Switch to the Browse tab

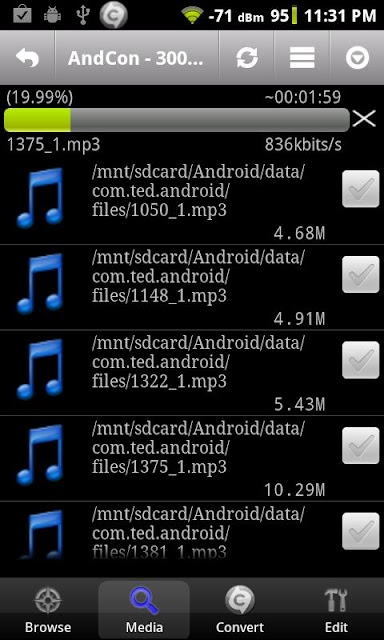pyautogui.click(x=48, y=610)
